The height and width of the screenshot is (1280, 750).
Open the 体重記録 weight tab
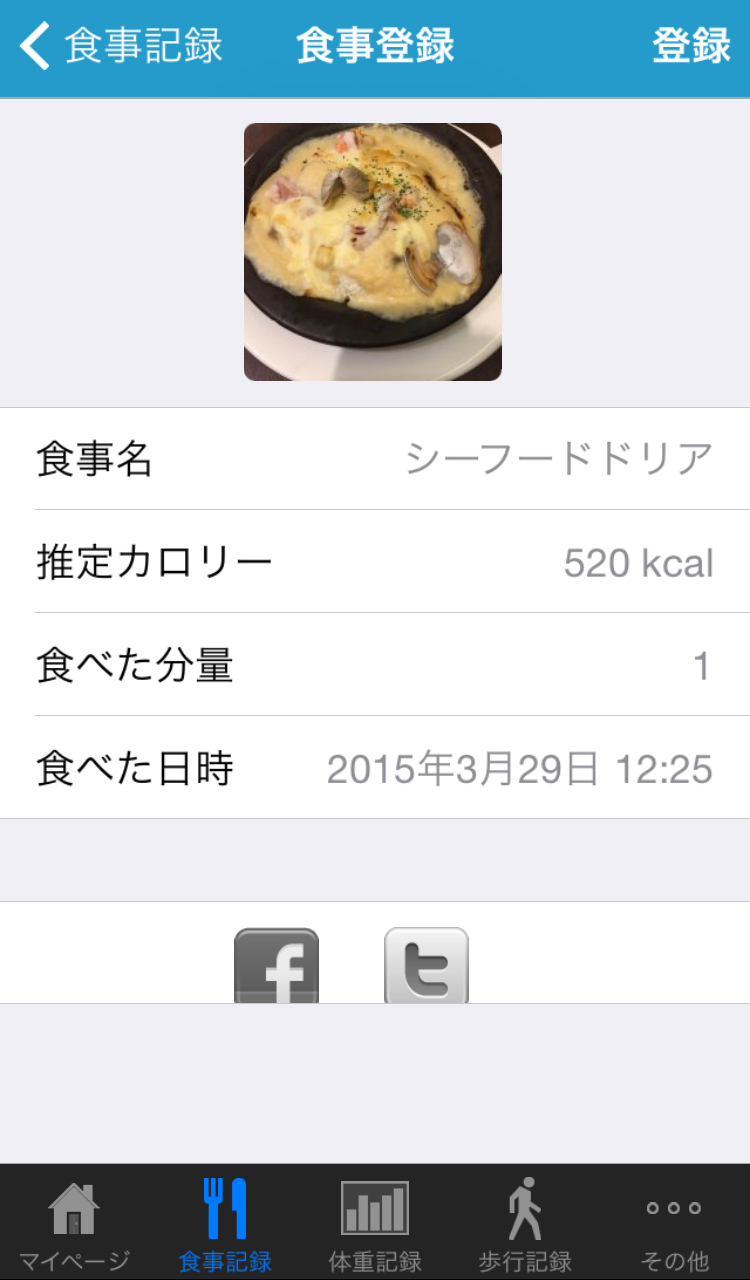click(375, 1223)
